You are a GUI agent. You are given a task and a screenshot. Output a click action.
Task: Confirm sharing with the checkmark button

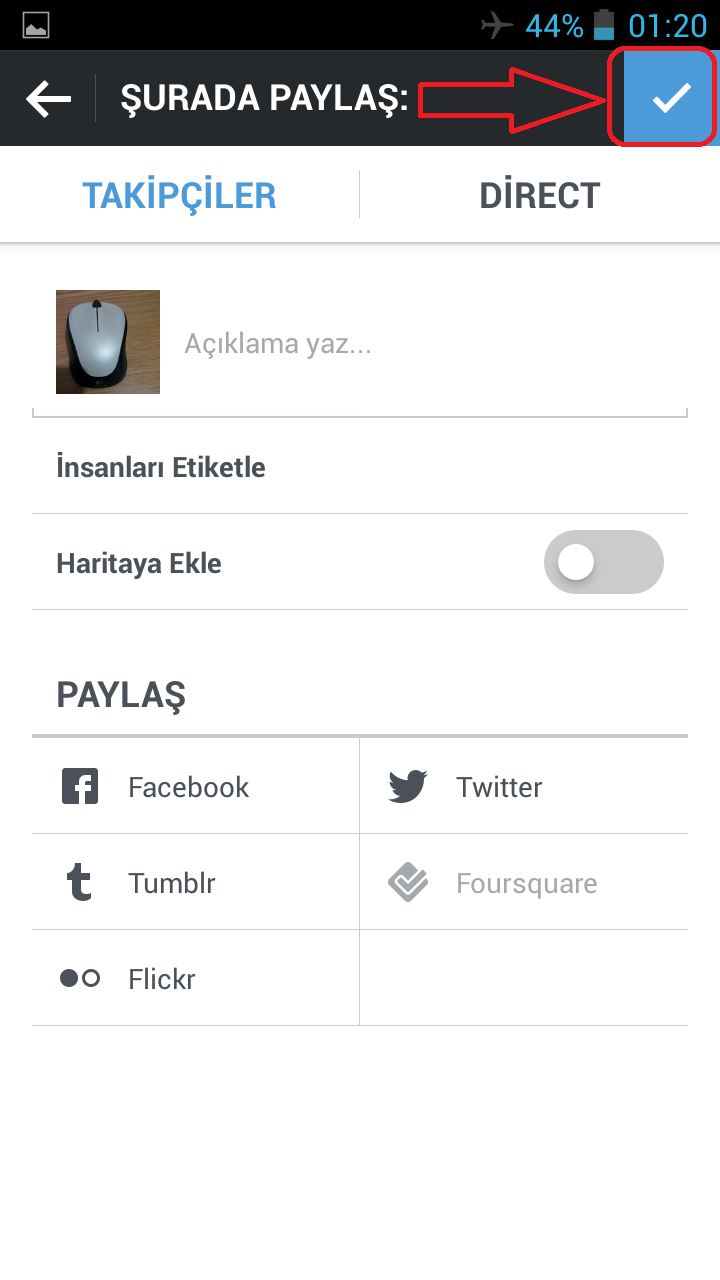pyautogui.click(x=671, y=98)
